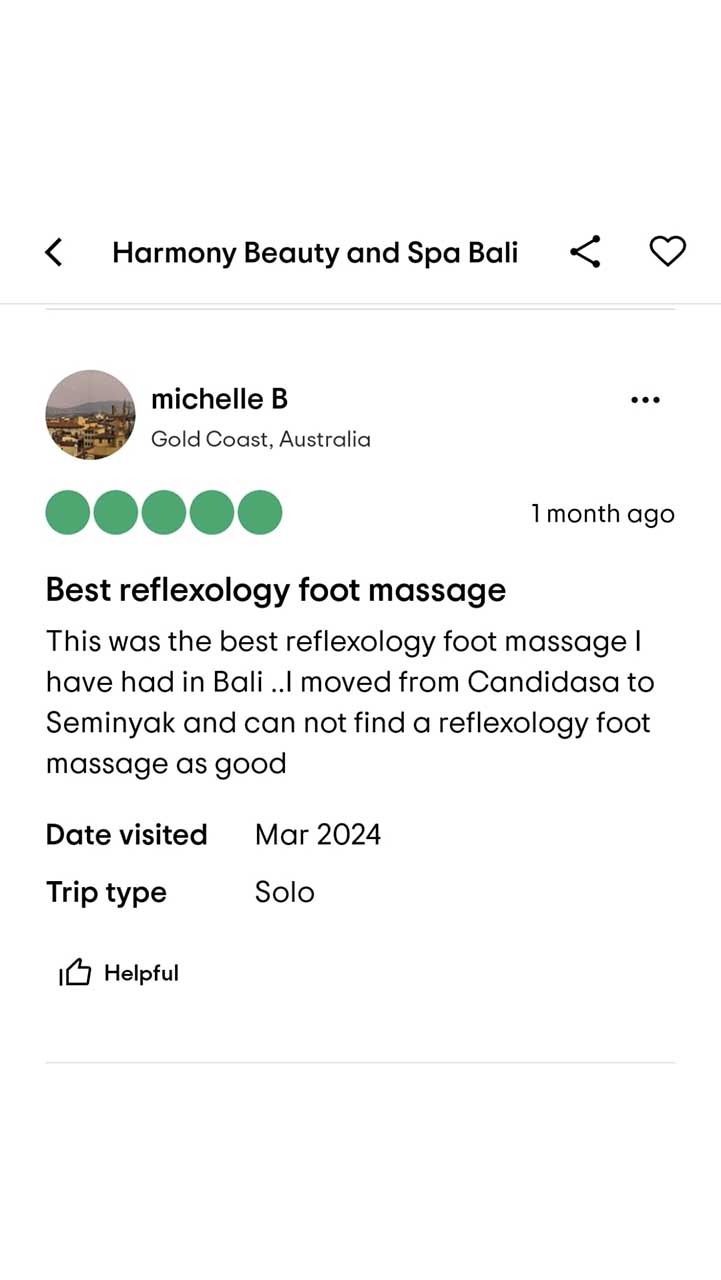Save the spa with the heart icon

[667, 251]
